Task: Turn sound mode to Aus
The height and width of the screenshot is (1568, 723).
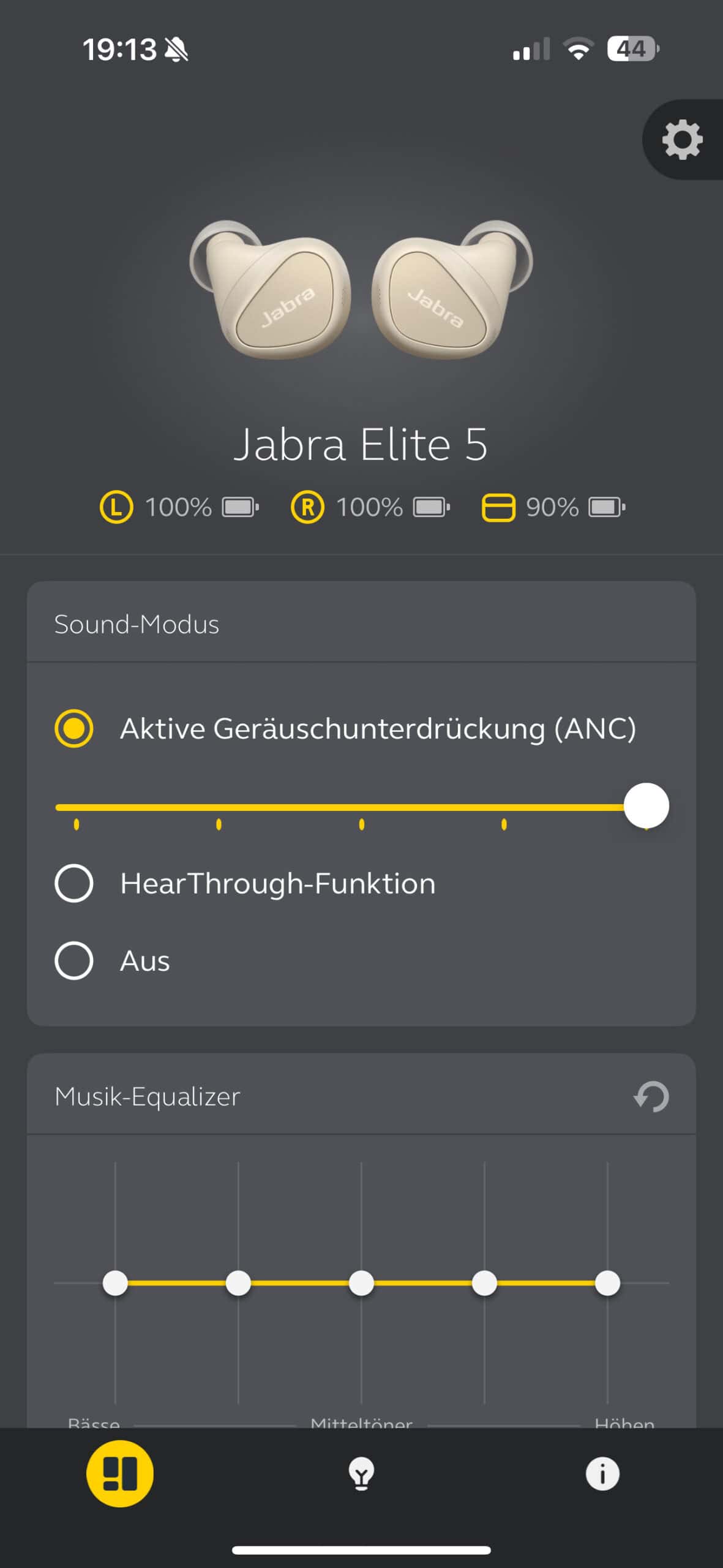Action: click(x=74, y=960)
